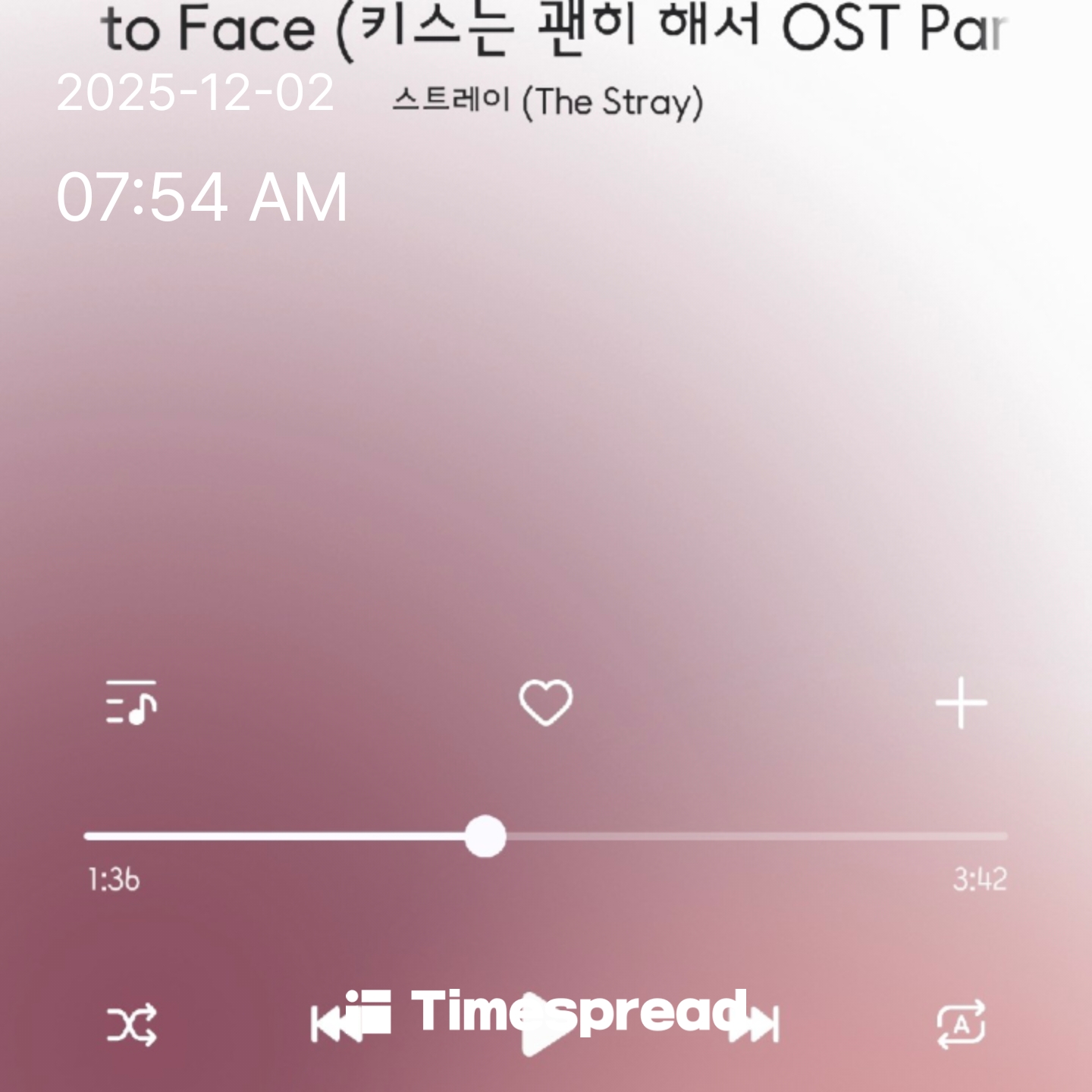Change the repeat mode

click(x=961, y=1025)
